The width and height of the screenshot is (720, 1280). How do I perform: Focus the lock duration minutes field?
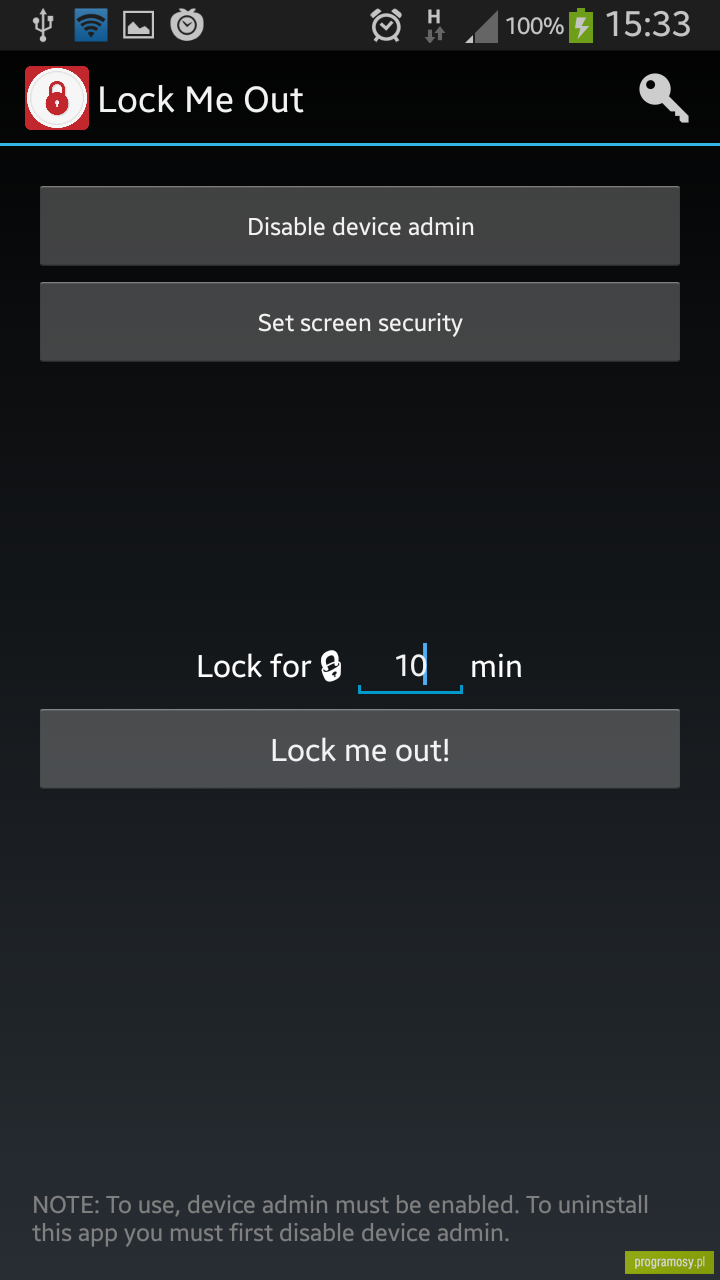point(410,666)
